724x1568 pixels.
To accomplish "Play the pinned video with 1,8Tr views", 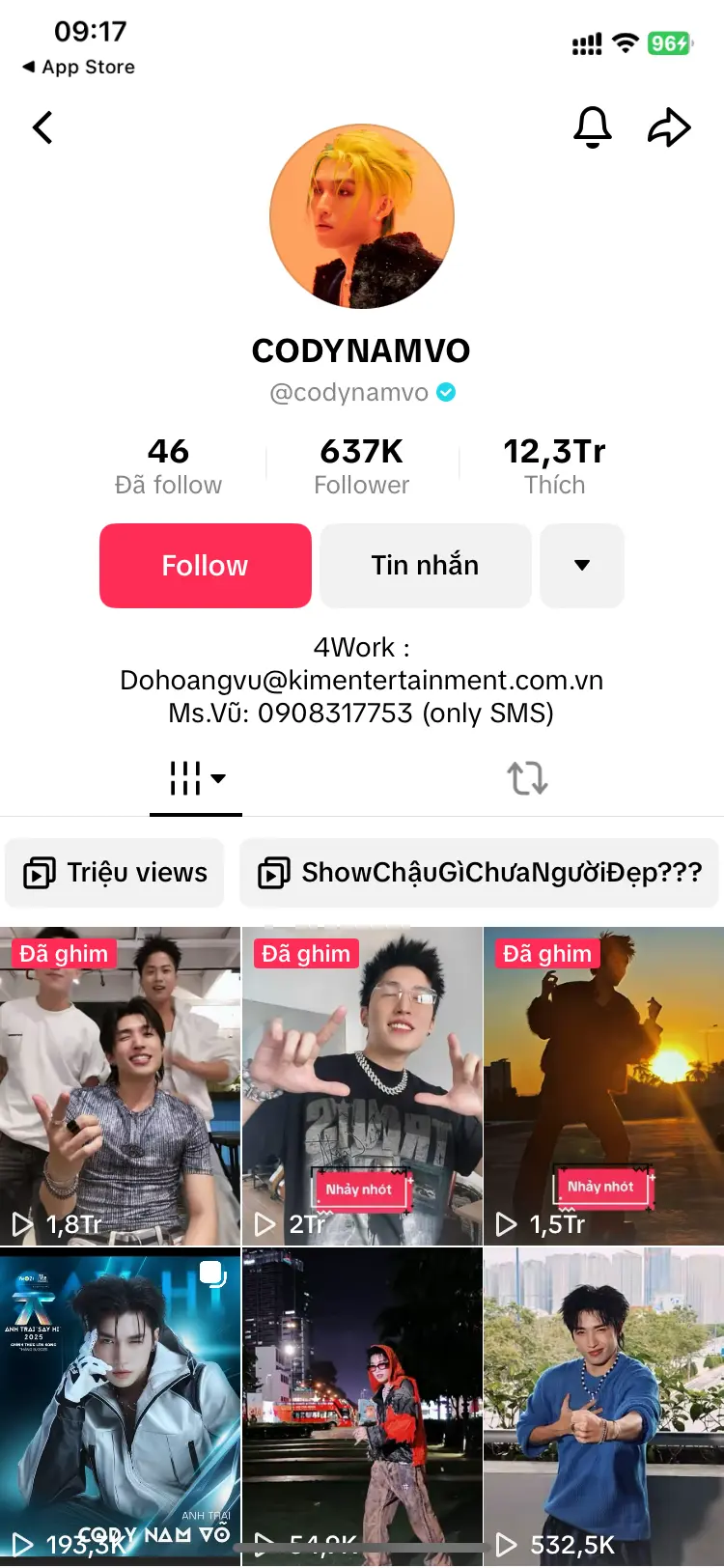I will [x=120, y=1086].
